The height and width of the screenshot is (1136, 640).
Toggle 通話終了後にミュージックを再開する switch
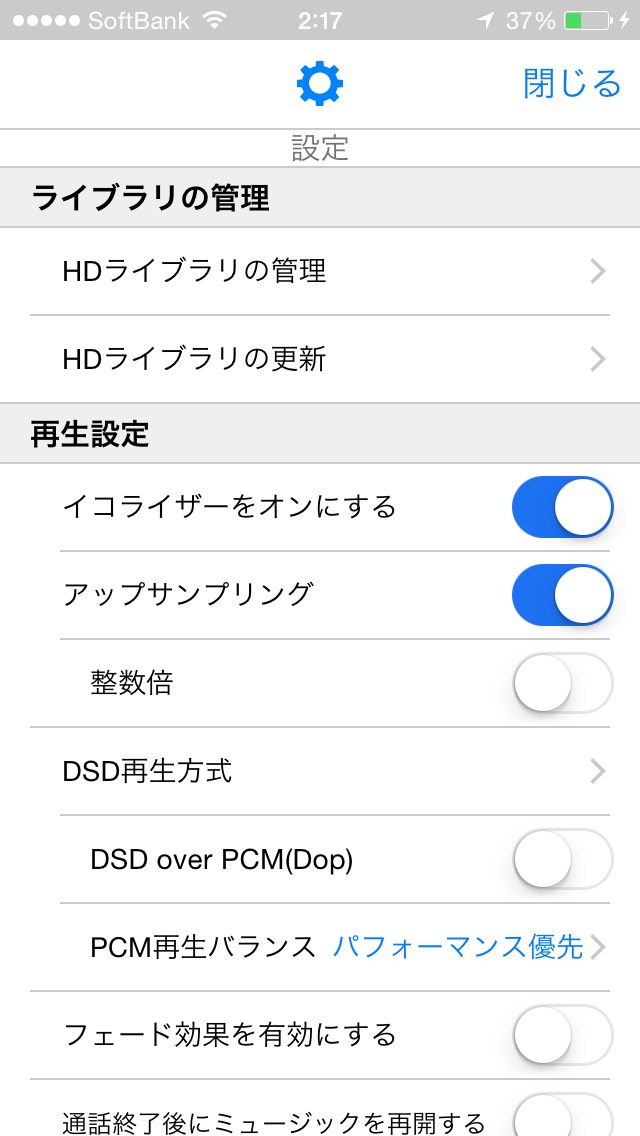click(562, 1116)
